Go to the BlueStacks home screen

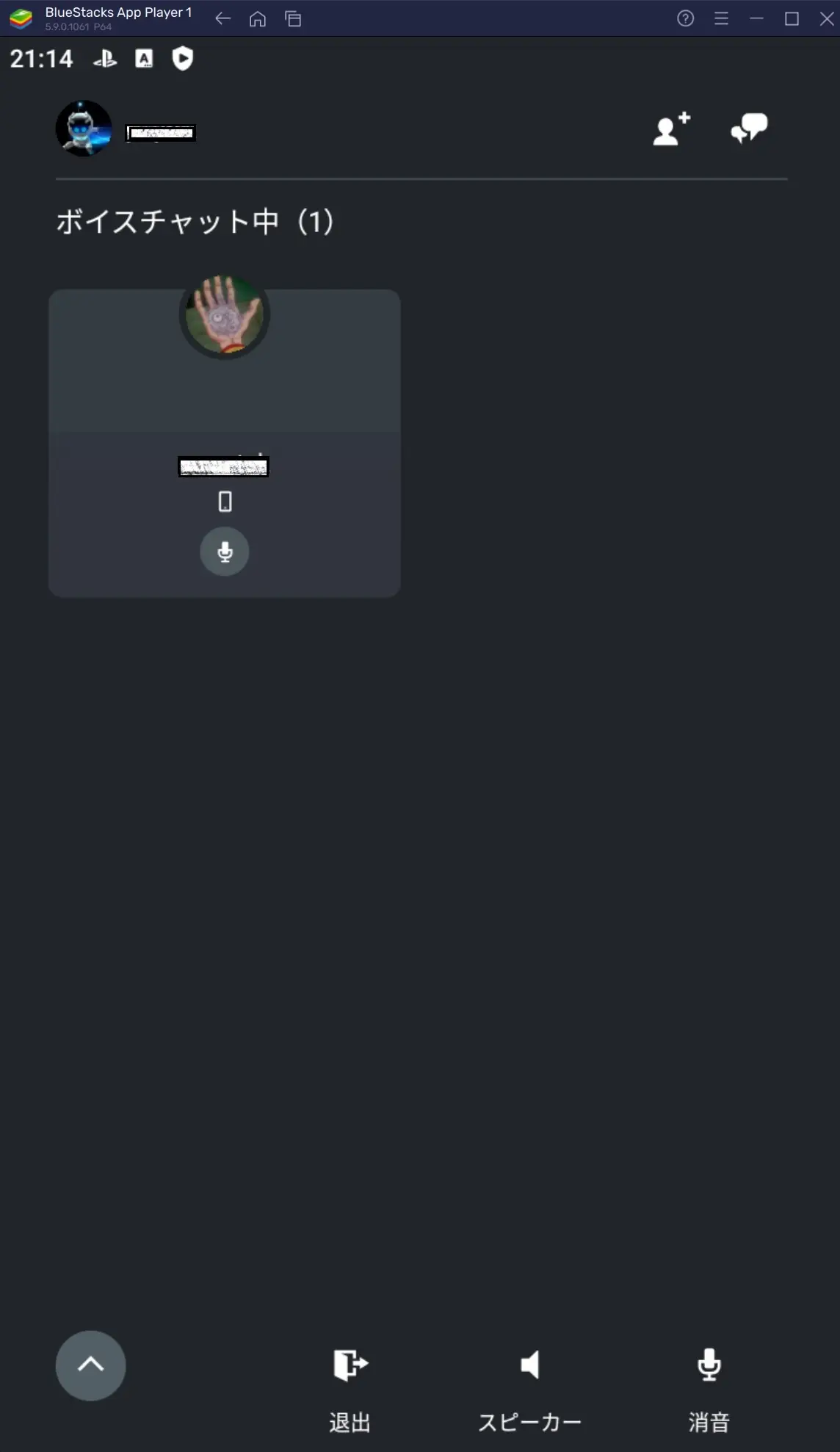[258, 19]
